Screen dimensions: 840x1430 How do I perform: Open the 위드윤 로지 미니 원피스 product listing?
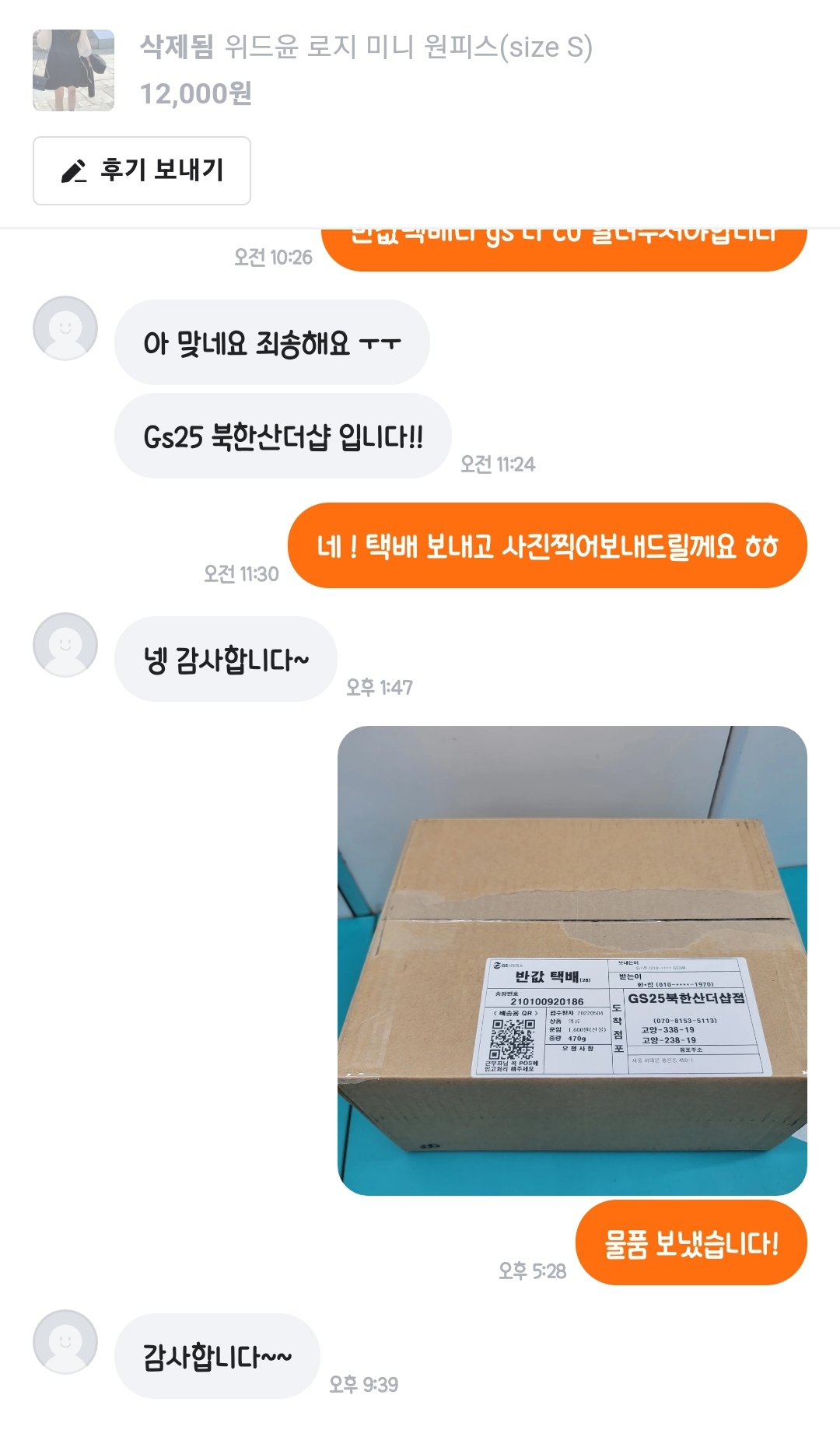pyautogui.click(x=366, y=48)
